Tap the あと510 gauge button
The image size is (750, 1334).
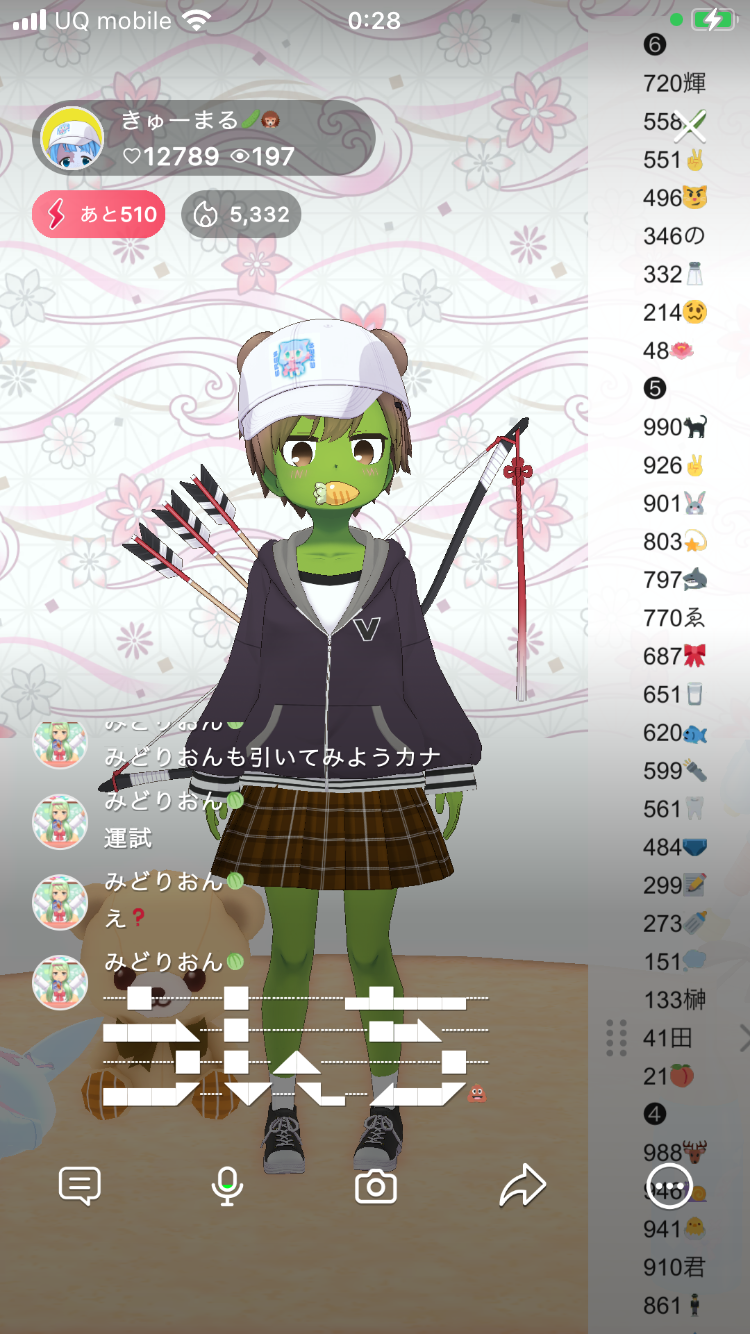click(98, 214)
